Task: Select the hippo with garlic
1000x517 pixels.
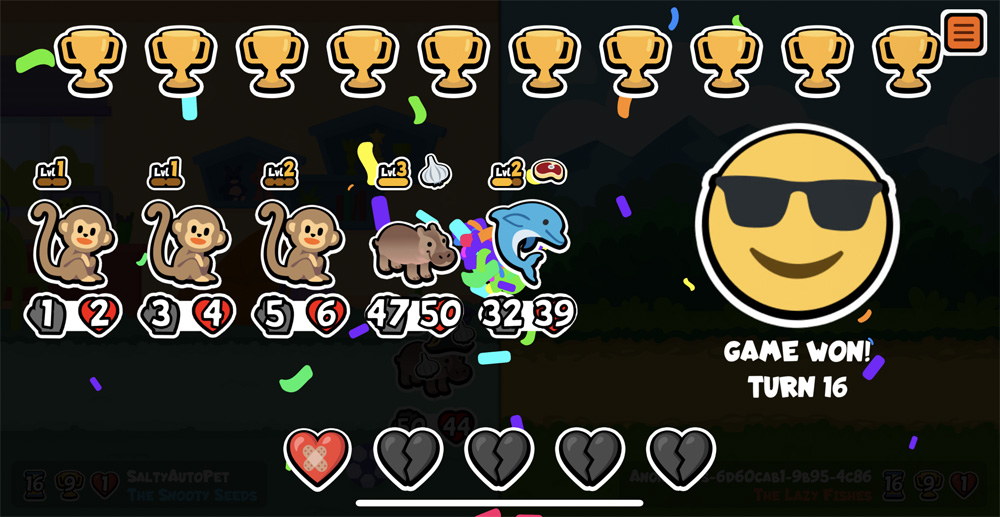Action: click(413, 248)
